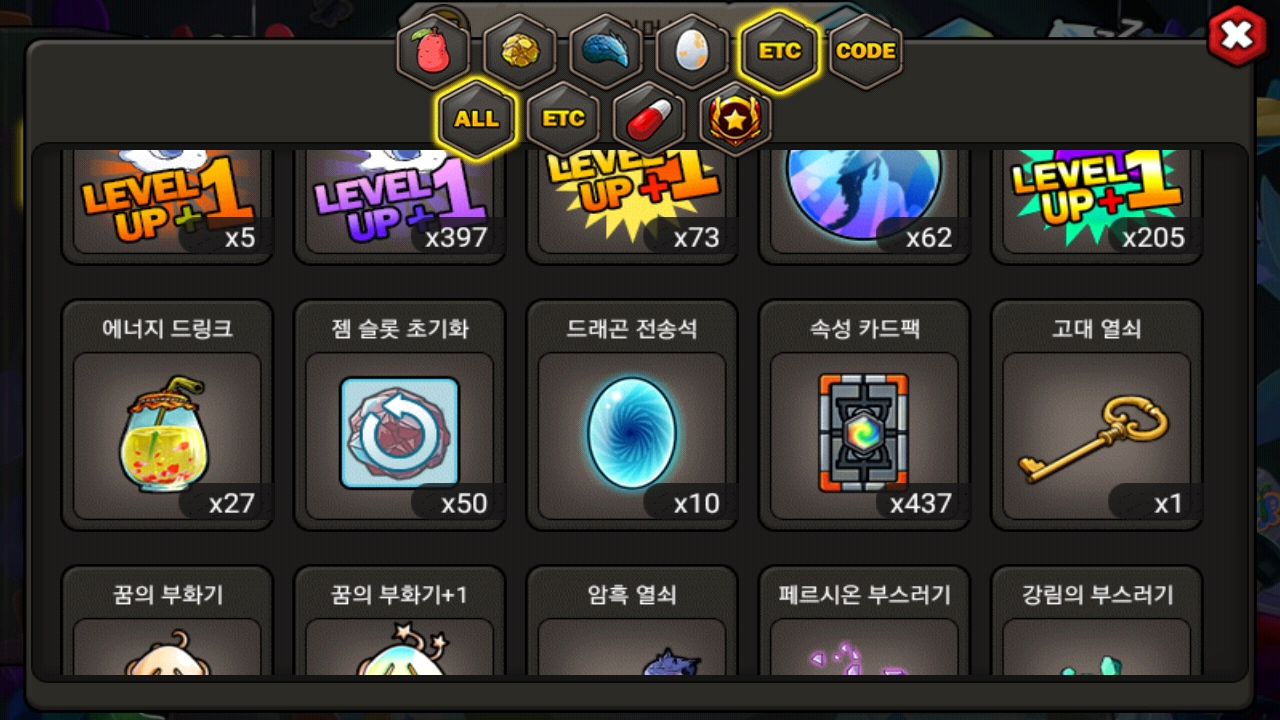Viewport: 1280px width, 720px height.
Task: Switch to the ETC sub-filter
Action: click(562, 118)
